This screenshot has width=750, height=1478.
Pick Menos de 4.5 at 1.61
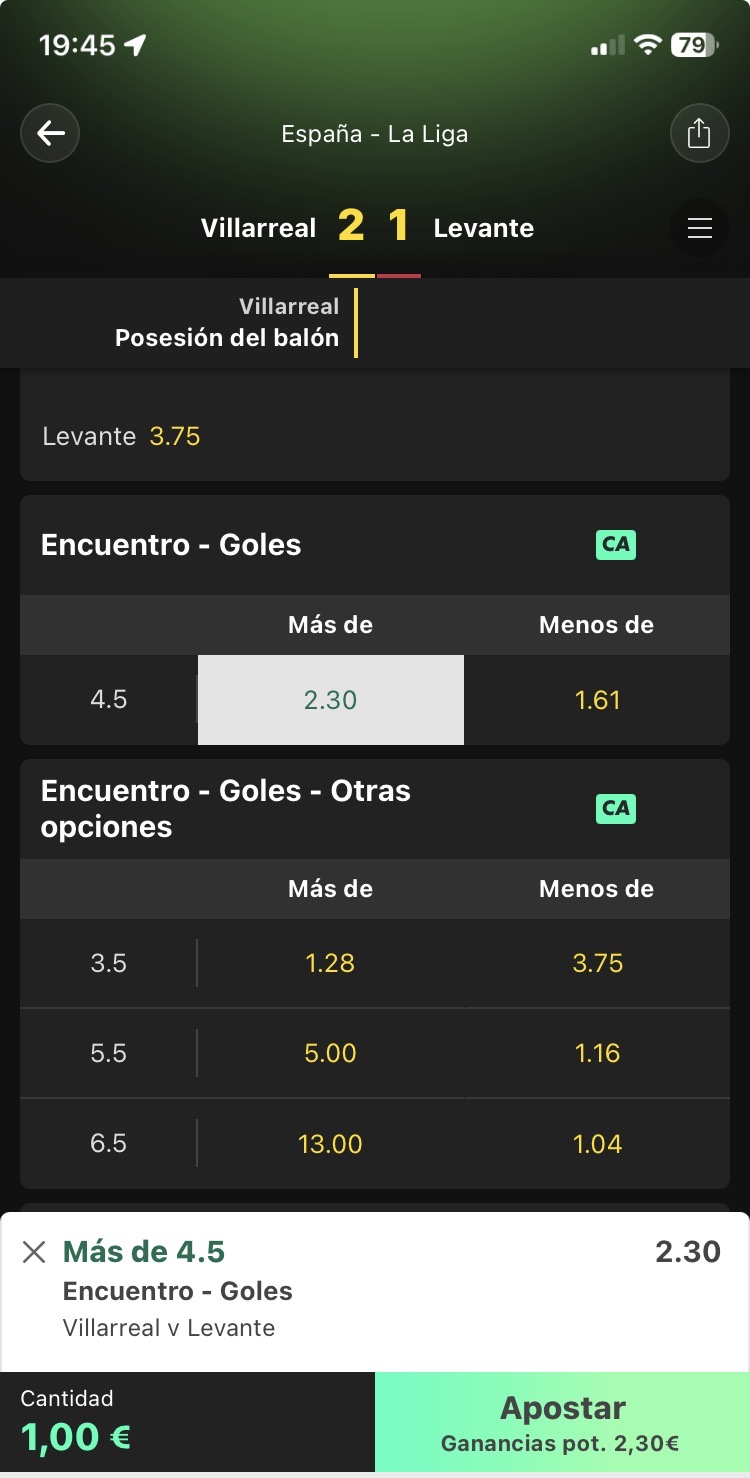point(597,700)
